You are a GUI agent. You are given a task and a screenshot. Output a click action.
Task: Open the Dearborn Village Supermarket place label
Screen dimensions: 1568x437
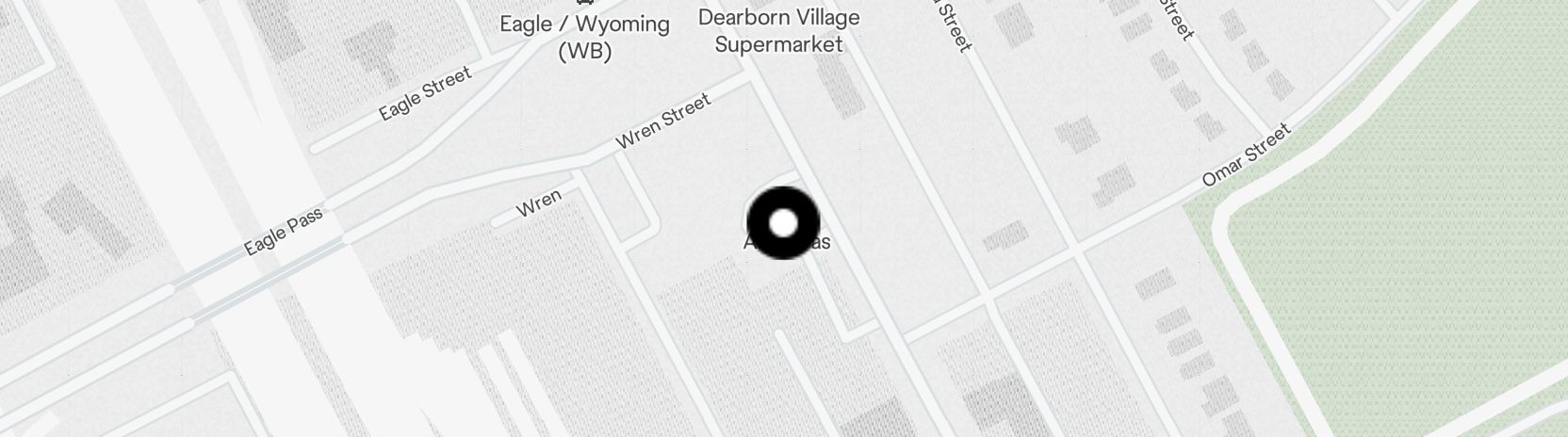(778, 30)
